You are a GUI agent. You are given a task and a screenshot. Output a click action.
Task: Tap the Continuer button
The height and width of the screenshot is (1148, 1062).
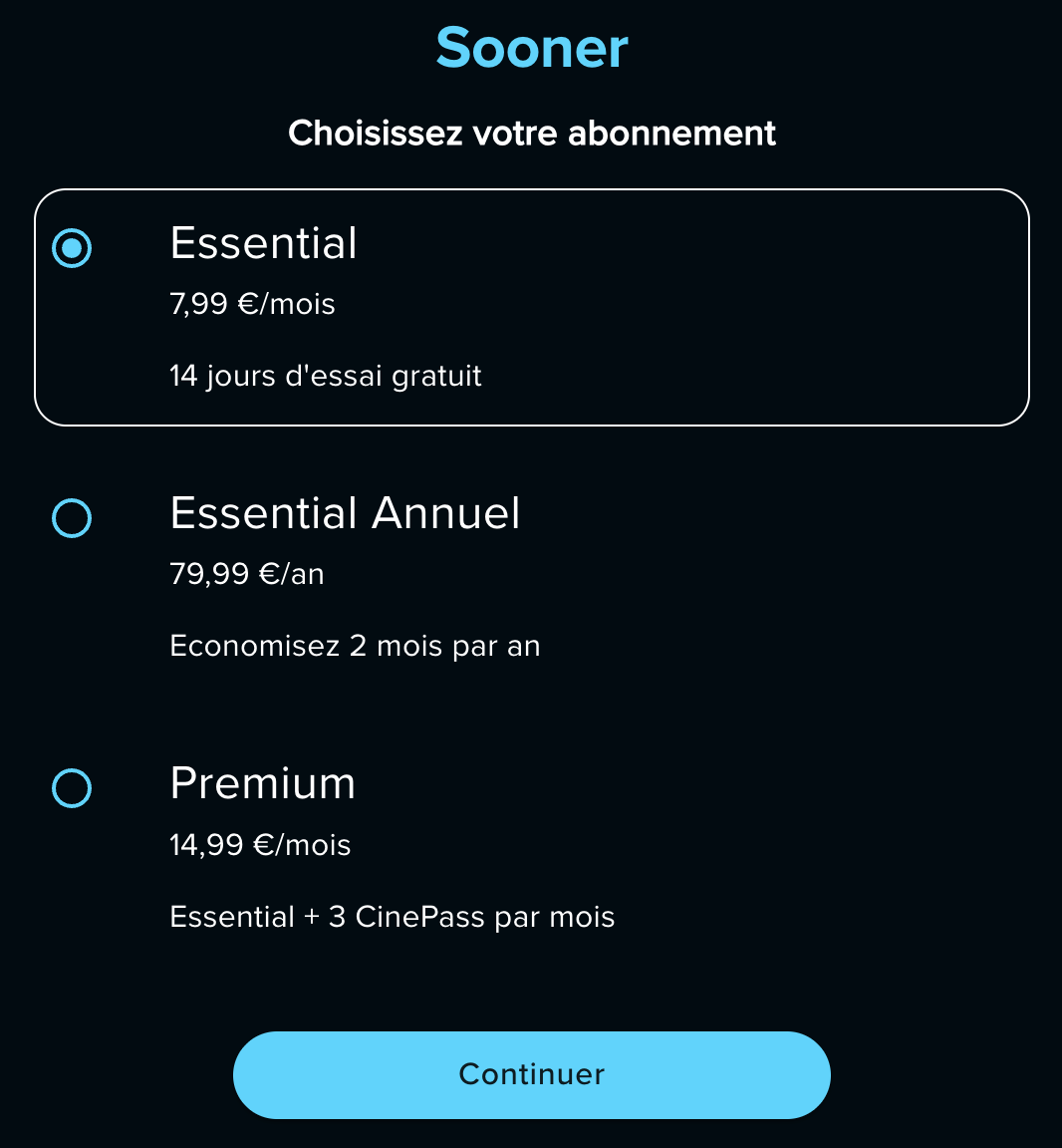click(531, 1074)
